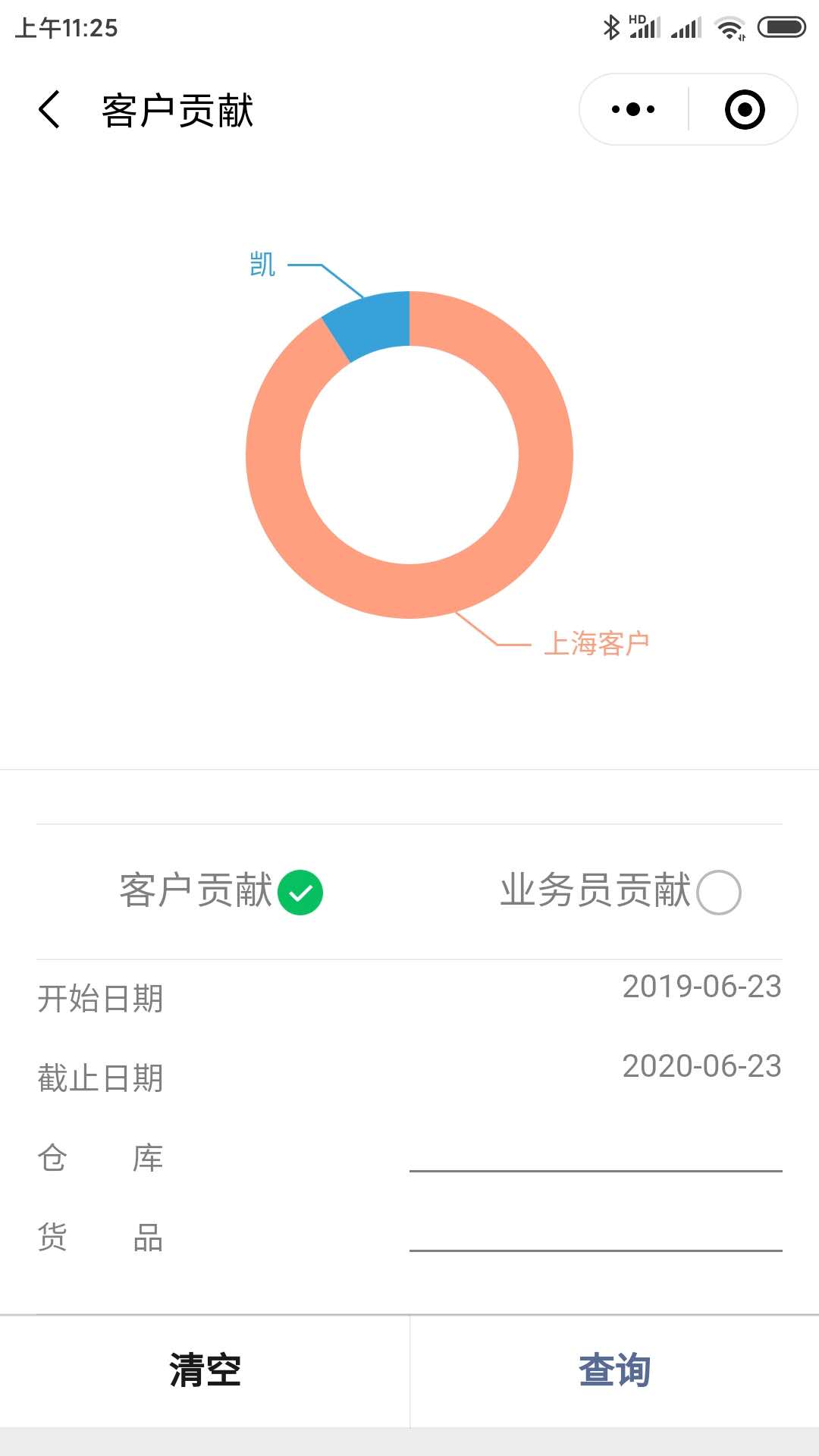
Task: Go back from 客户贡献 page
Action: [49, 110]
